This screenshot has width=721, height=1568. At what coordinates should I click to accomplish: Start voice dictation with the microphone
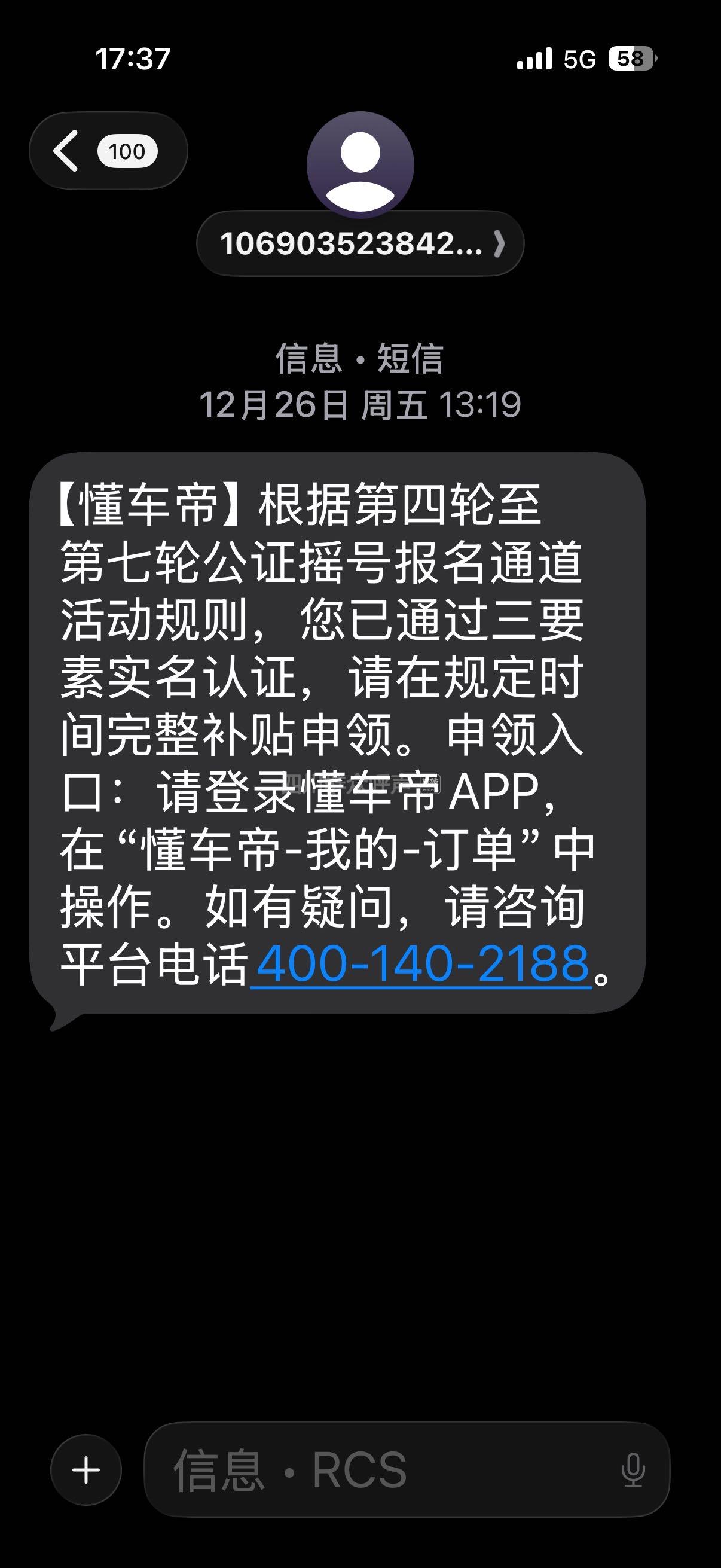633,1470
